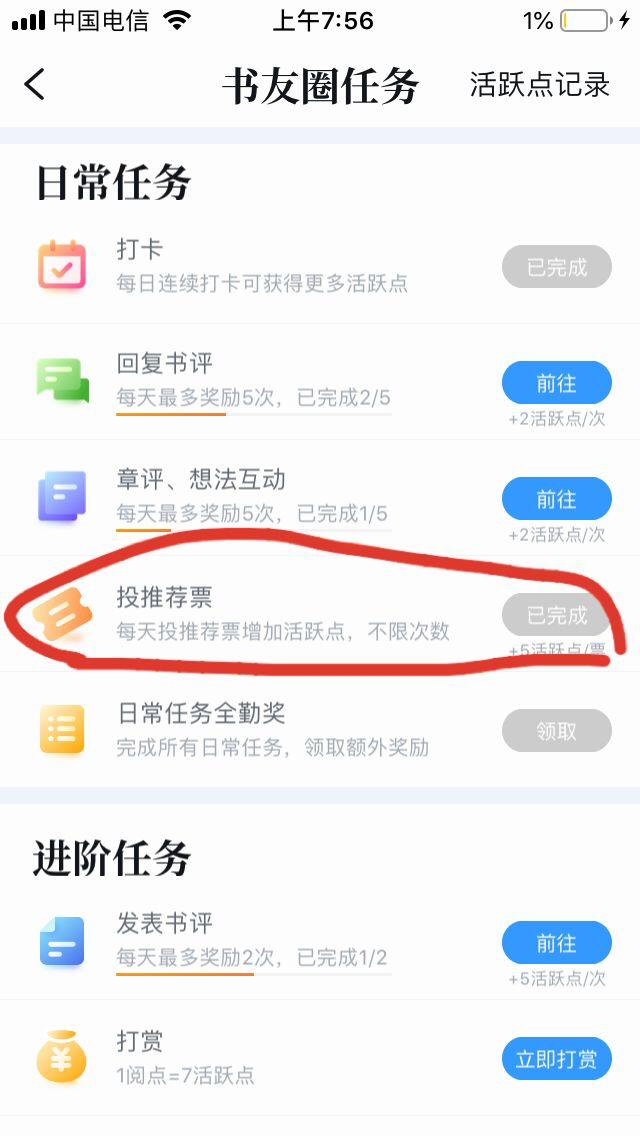
Task: Tap 领取 for 日常任务全勤奖
Action: tap(557, 730)
